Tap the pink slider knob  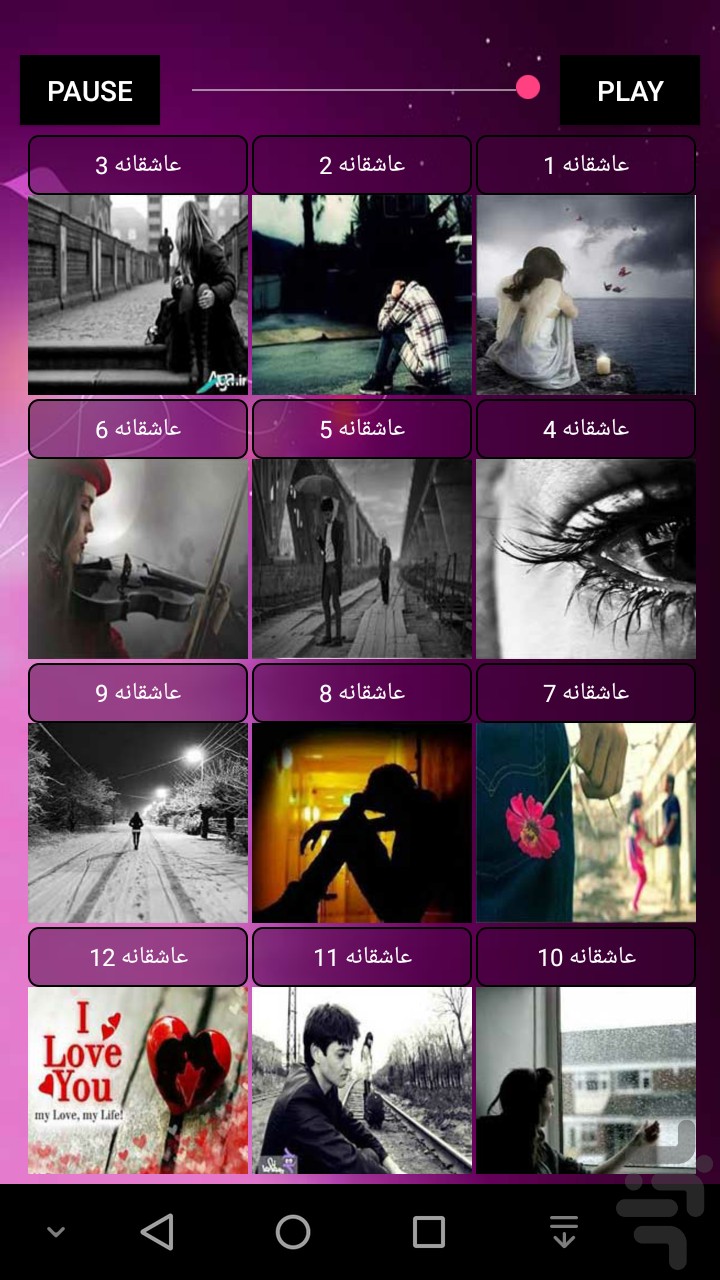pos(529,88)
